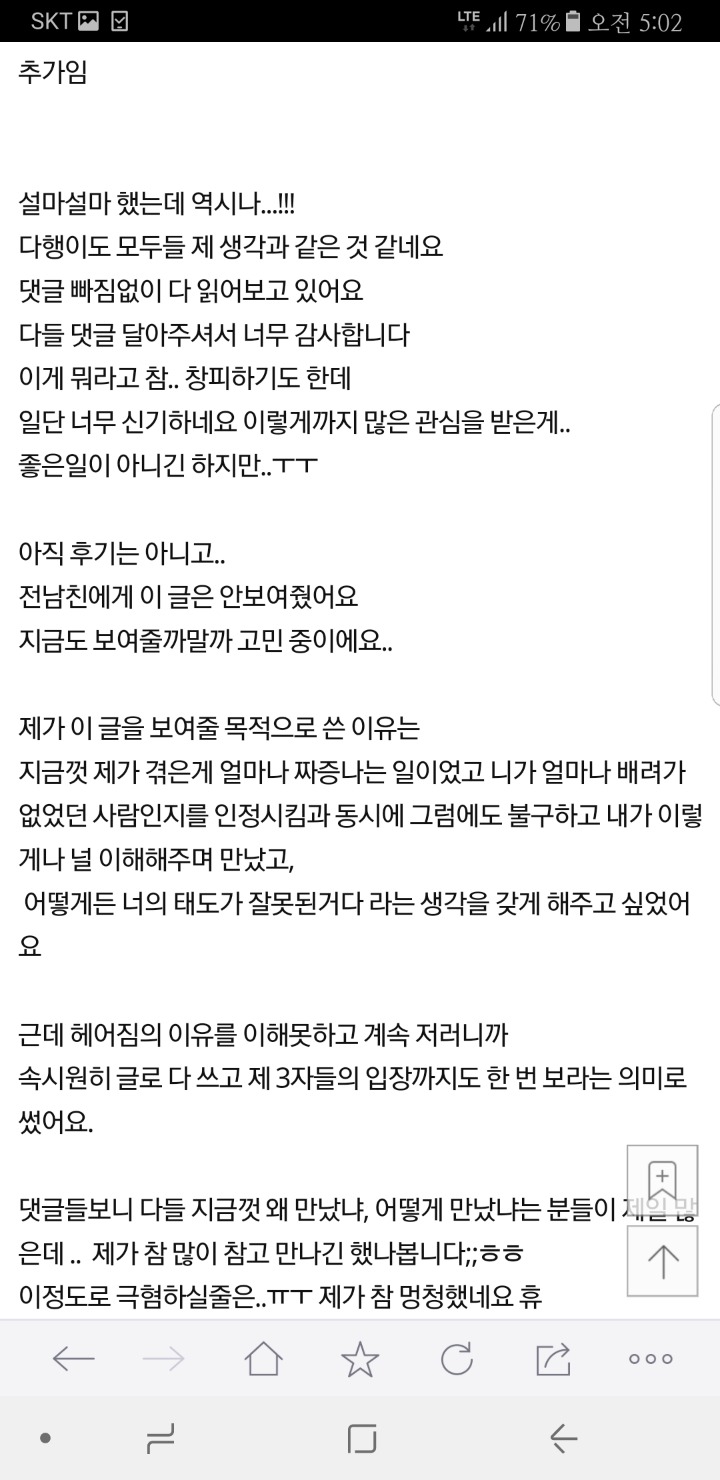Reload the current page
The width and height of the screenshot is (720, 1480).
tap(457, 1358)
